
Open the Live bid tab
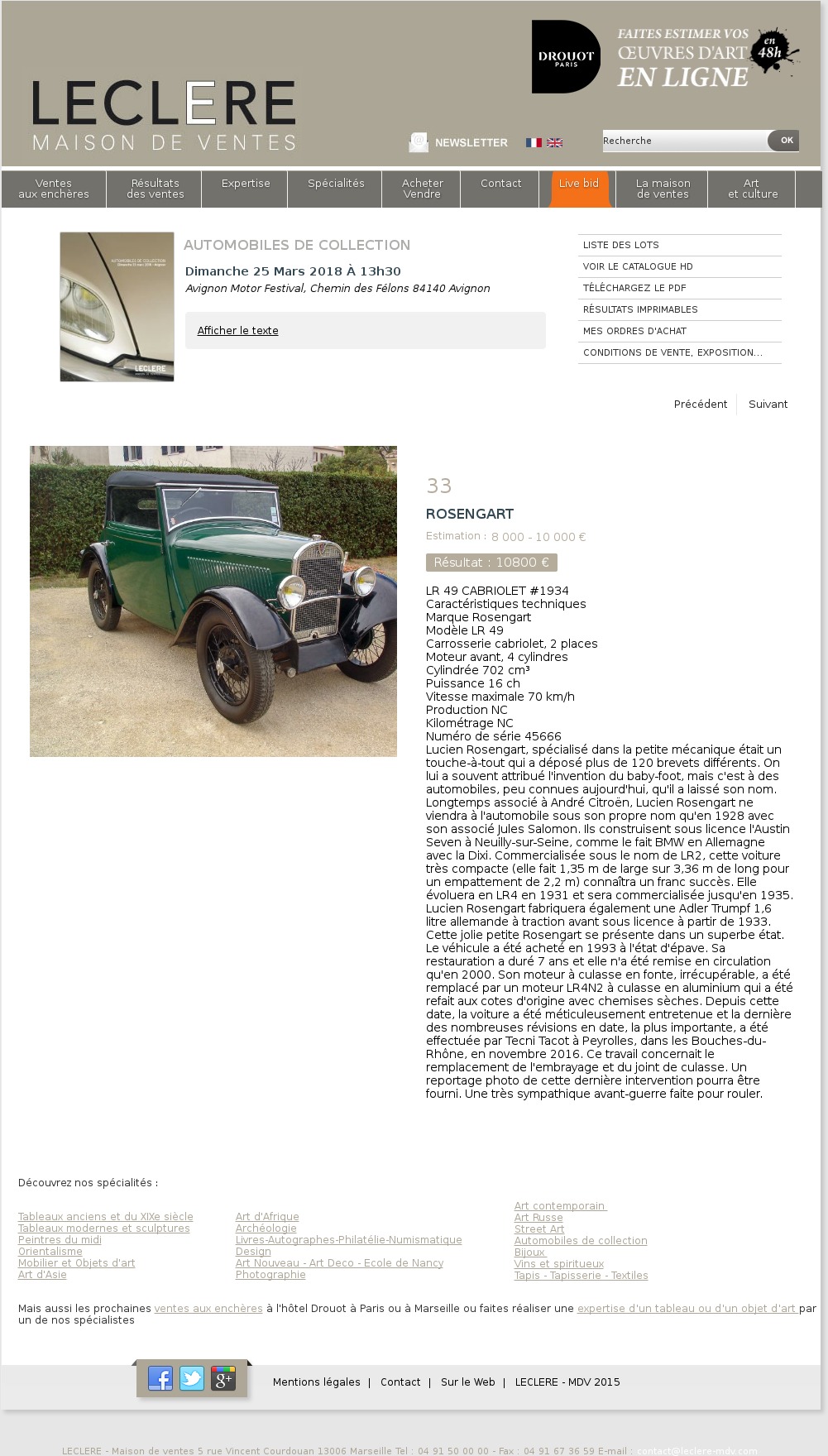(579, 184)
